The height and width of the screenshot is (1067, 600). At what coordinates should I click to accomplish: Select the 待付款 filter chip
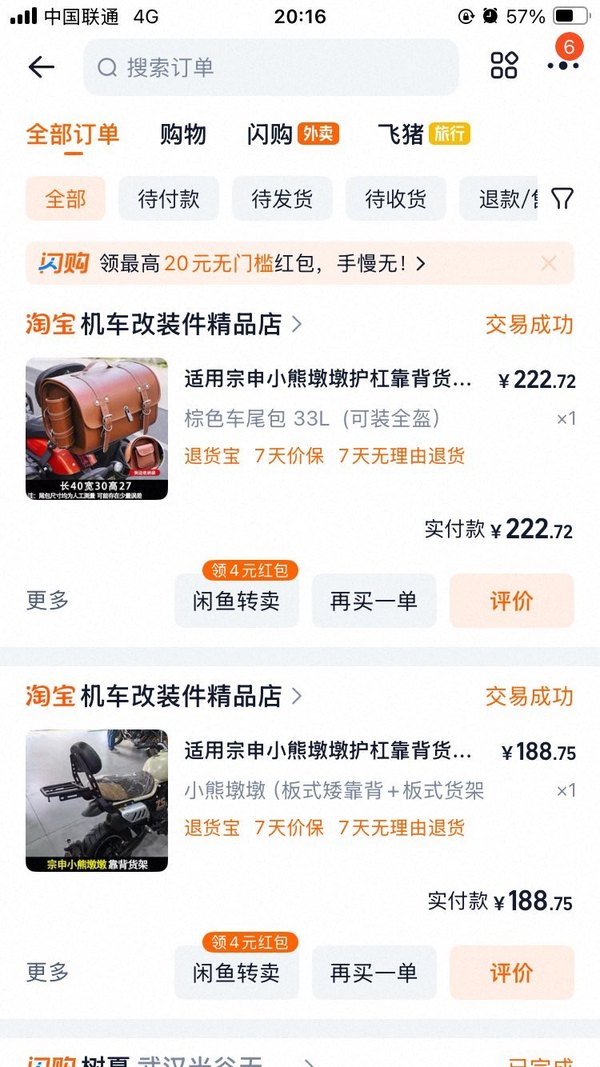click(x=168, y=198)
